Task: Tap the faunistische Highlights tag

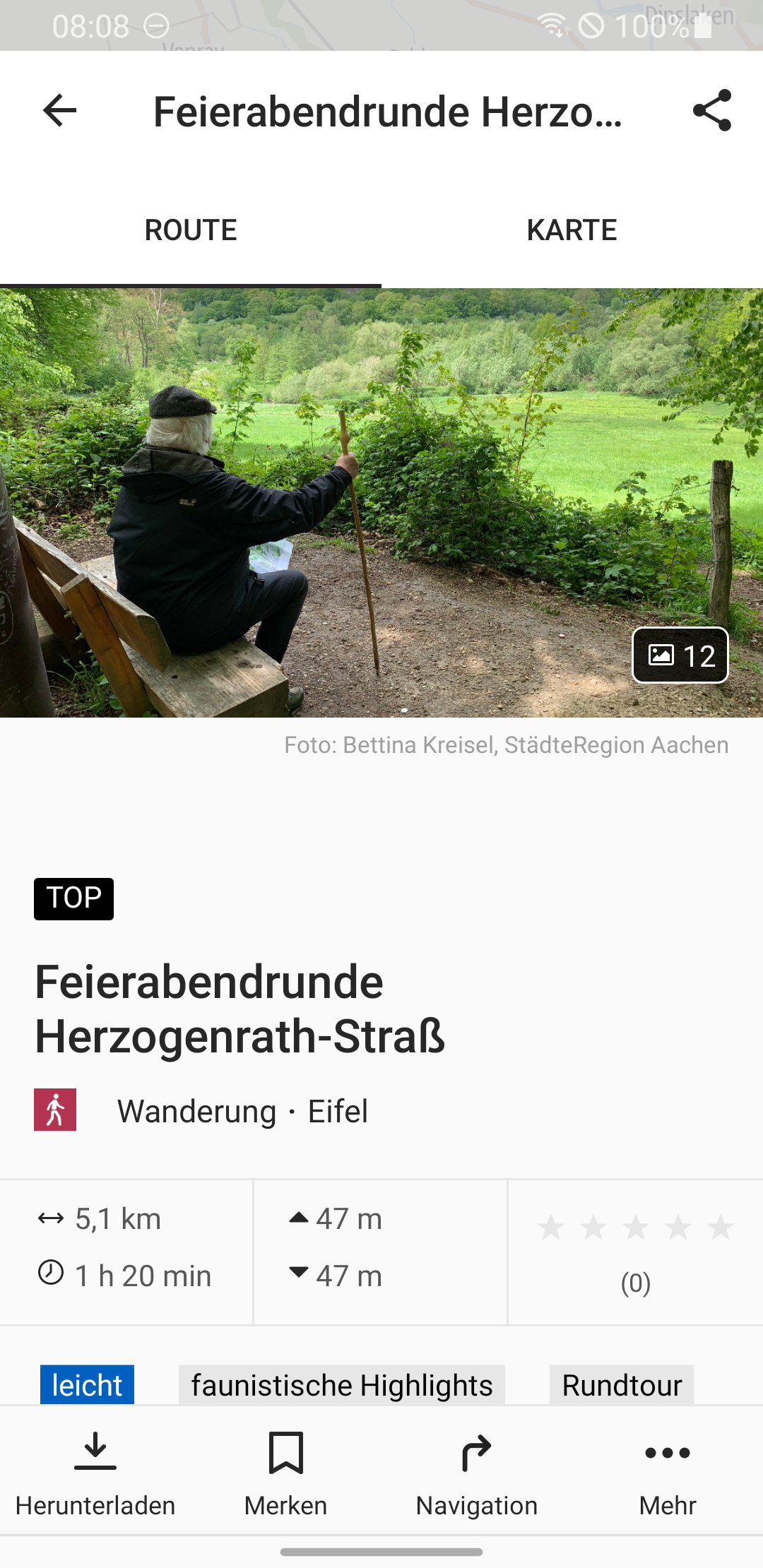Action: pos(342,1385)
